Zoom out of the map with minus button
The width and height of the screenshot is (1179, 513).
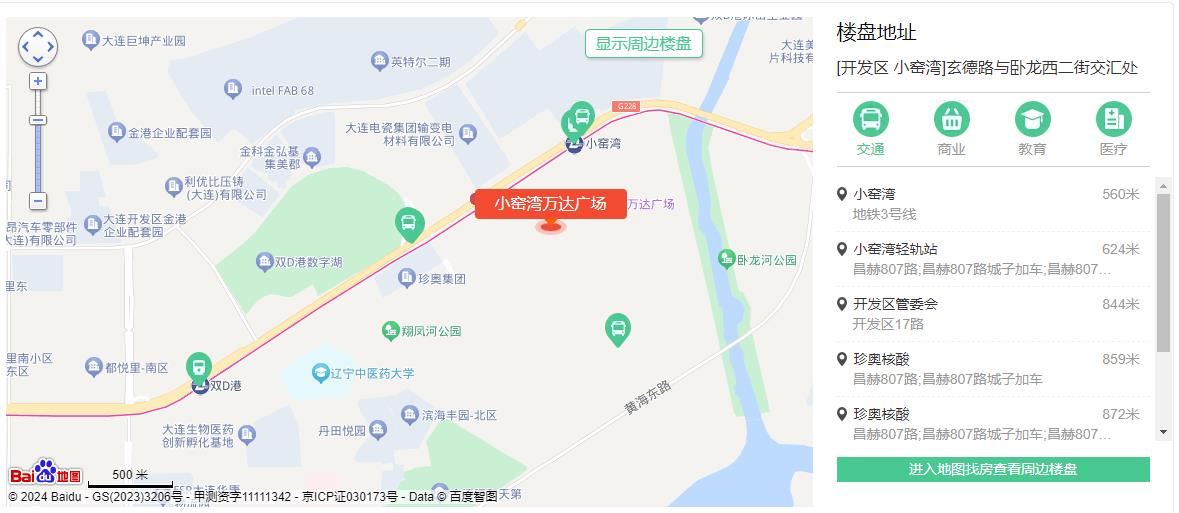[x=38, y=201]
